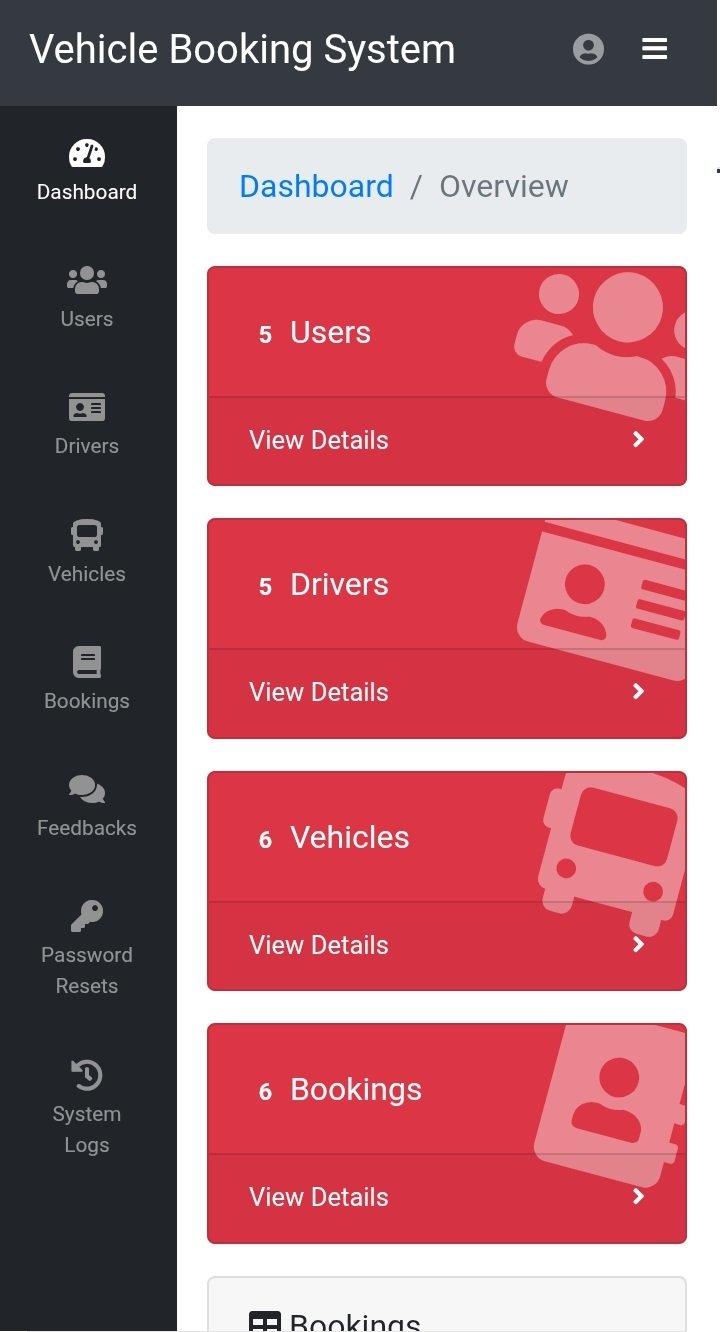Open Drivers in the sidebar
Screen dimensions: 720x1332
click(87, 425)
